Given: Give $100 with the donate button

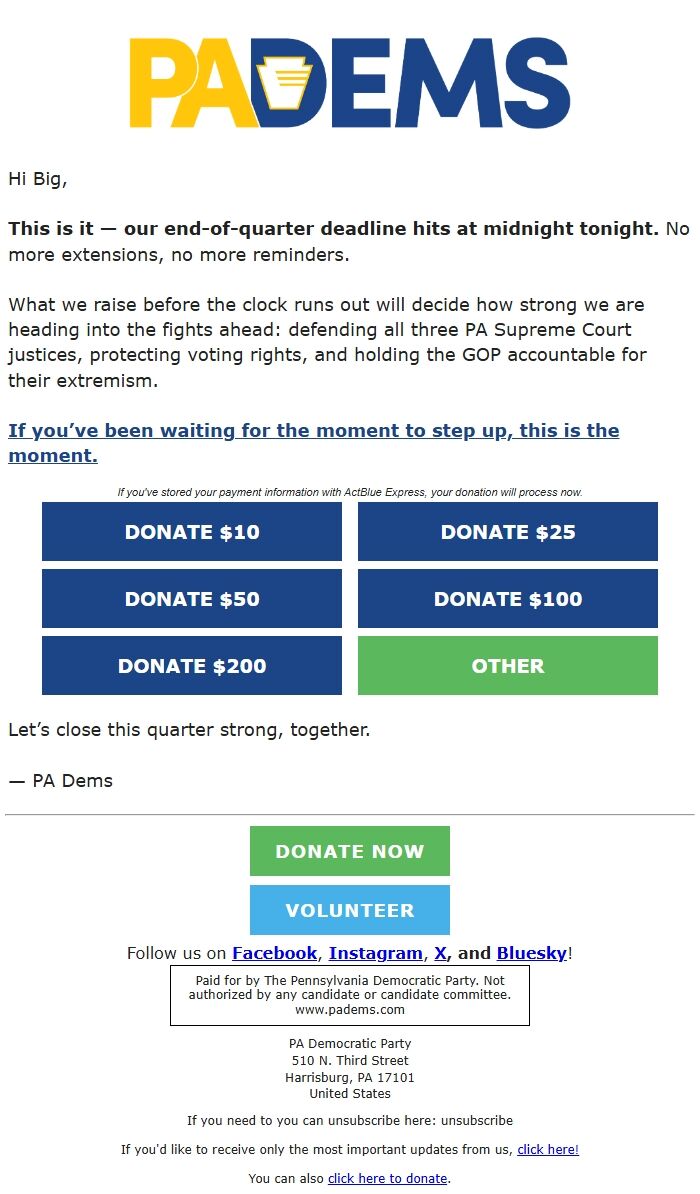Looking at the screenshot, I should [x=508, y=599].
